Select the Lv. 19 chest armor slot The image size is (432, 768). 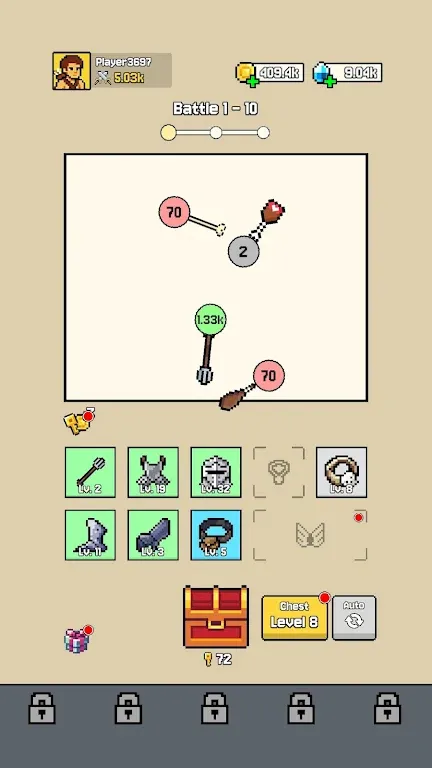153,472
